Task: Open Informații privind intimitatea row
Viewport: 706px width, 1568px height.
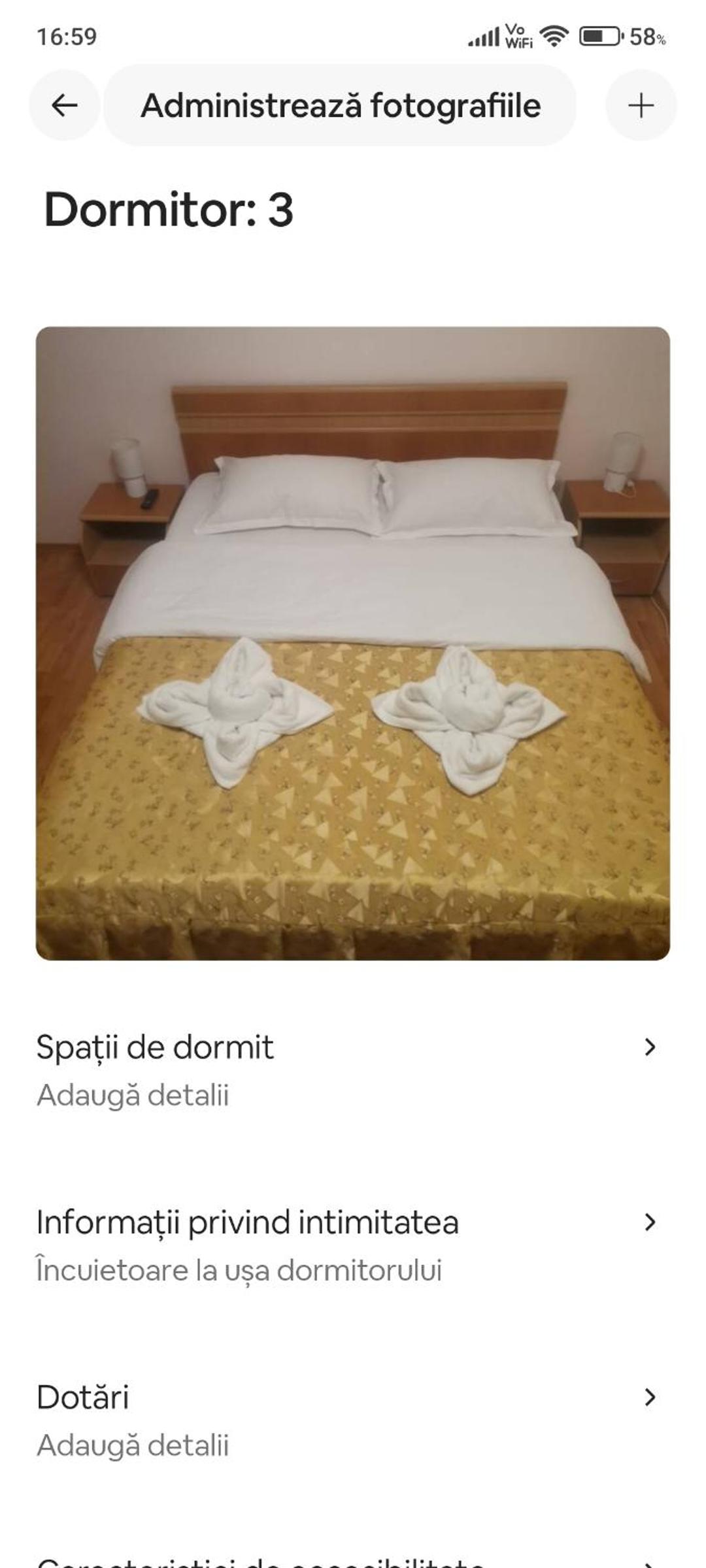Action: point(353,1245)
